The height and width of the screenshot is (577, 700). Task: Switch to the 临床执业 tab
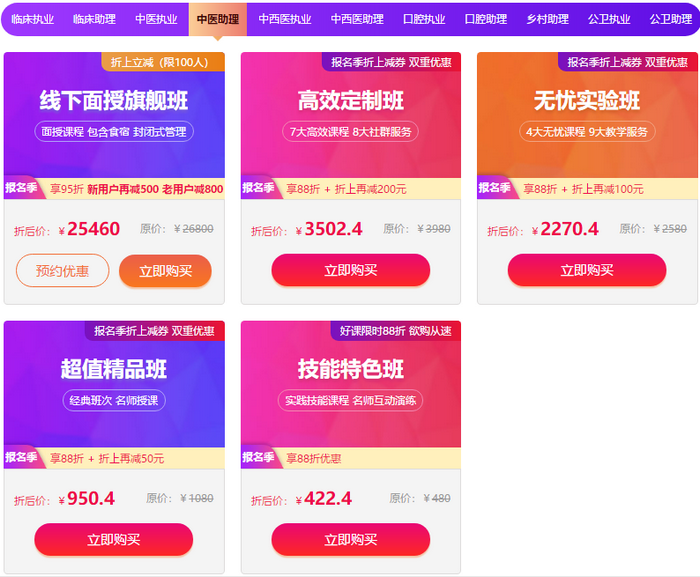[32, 19]
